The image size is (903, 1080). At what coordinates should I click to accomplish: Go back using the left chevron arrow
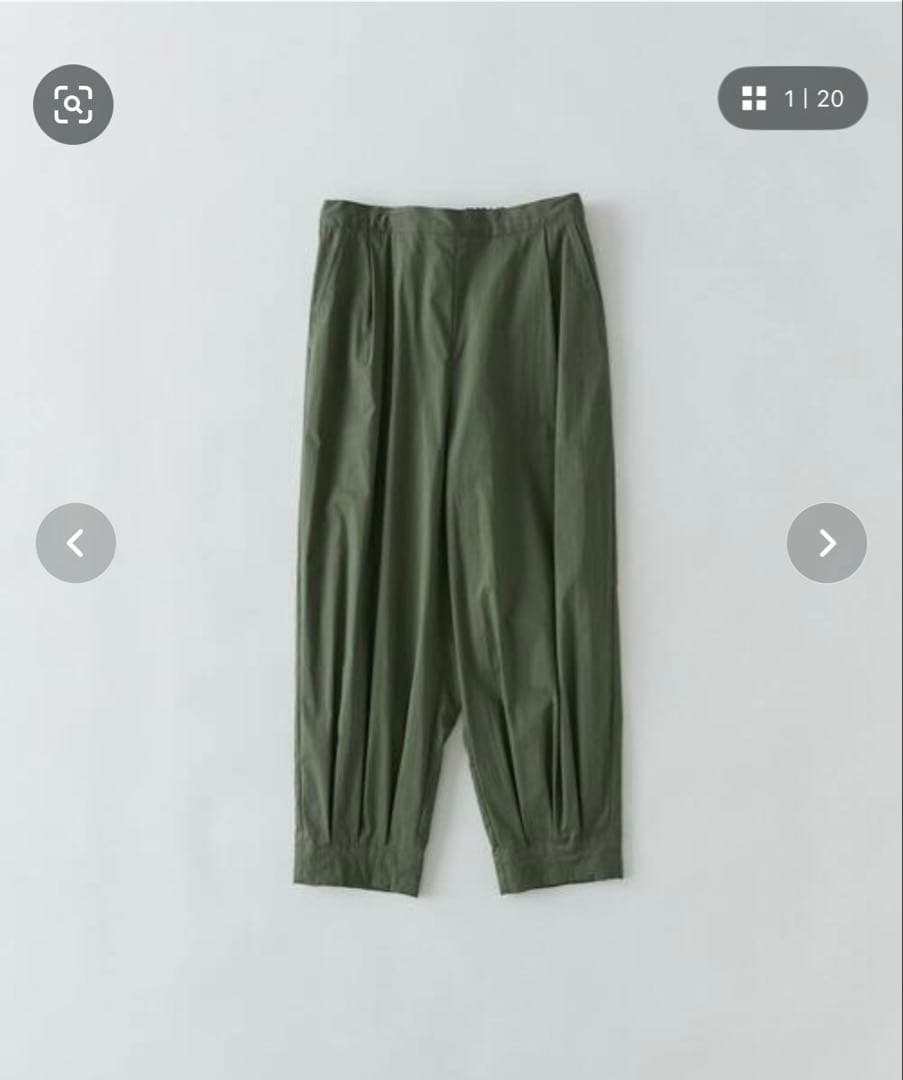pos(76,540)
